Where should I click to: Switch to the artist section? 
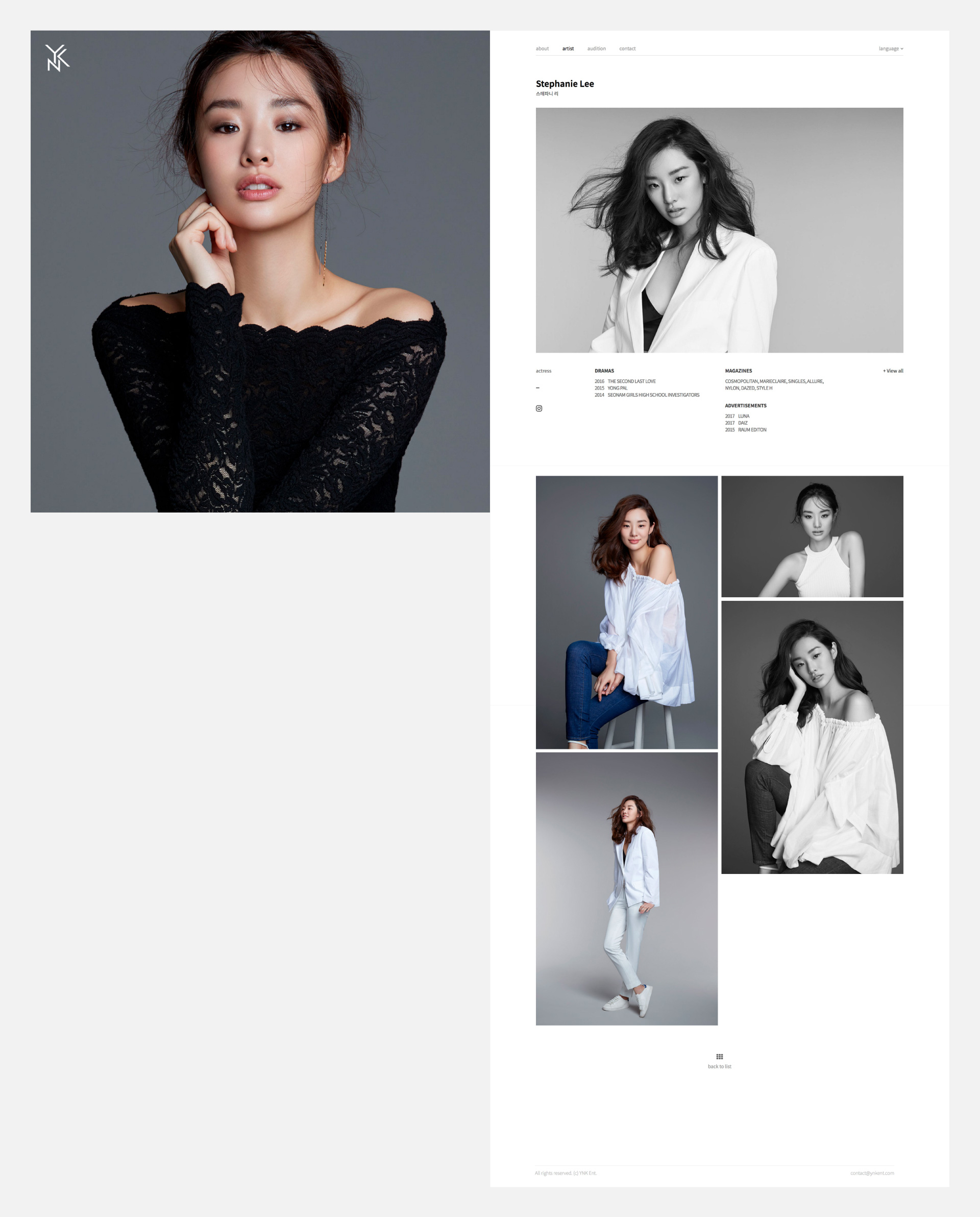pos(568,48)
